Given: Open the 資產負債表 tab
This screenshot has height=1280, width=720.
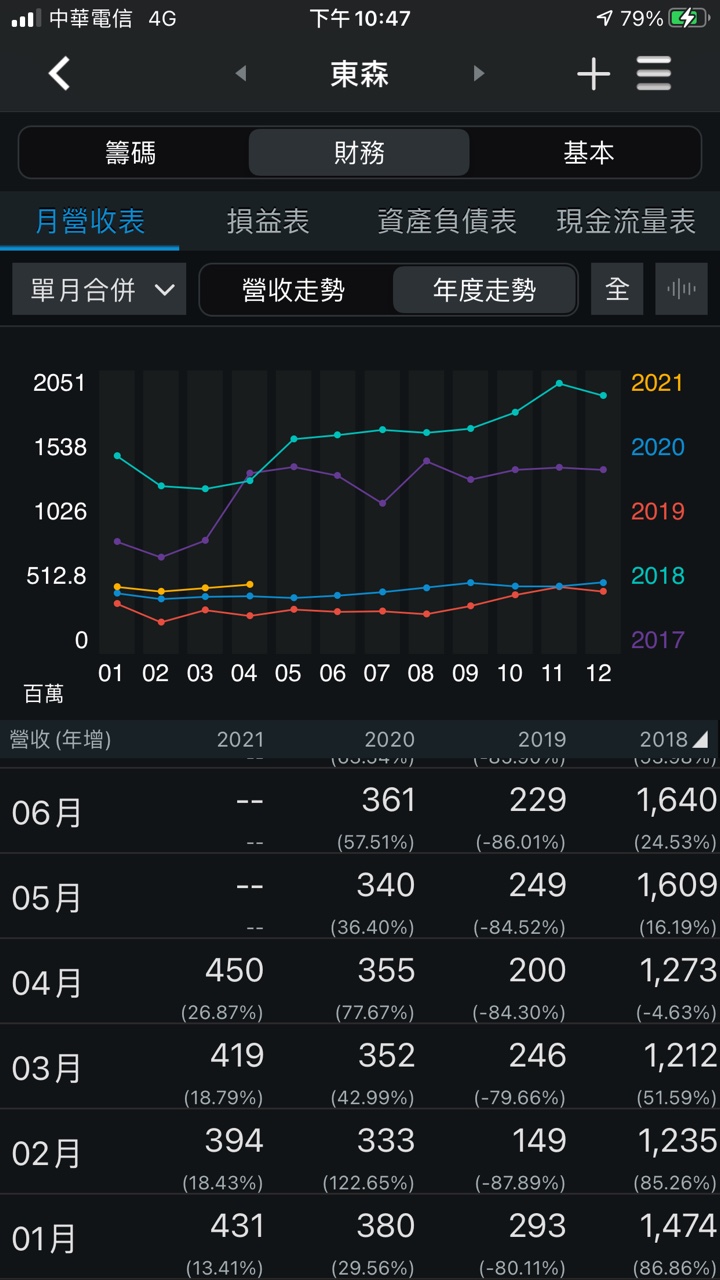Looking at the screenshot, I should pyautogui.click(x=447, y=221).
